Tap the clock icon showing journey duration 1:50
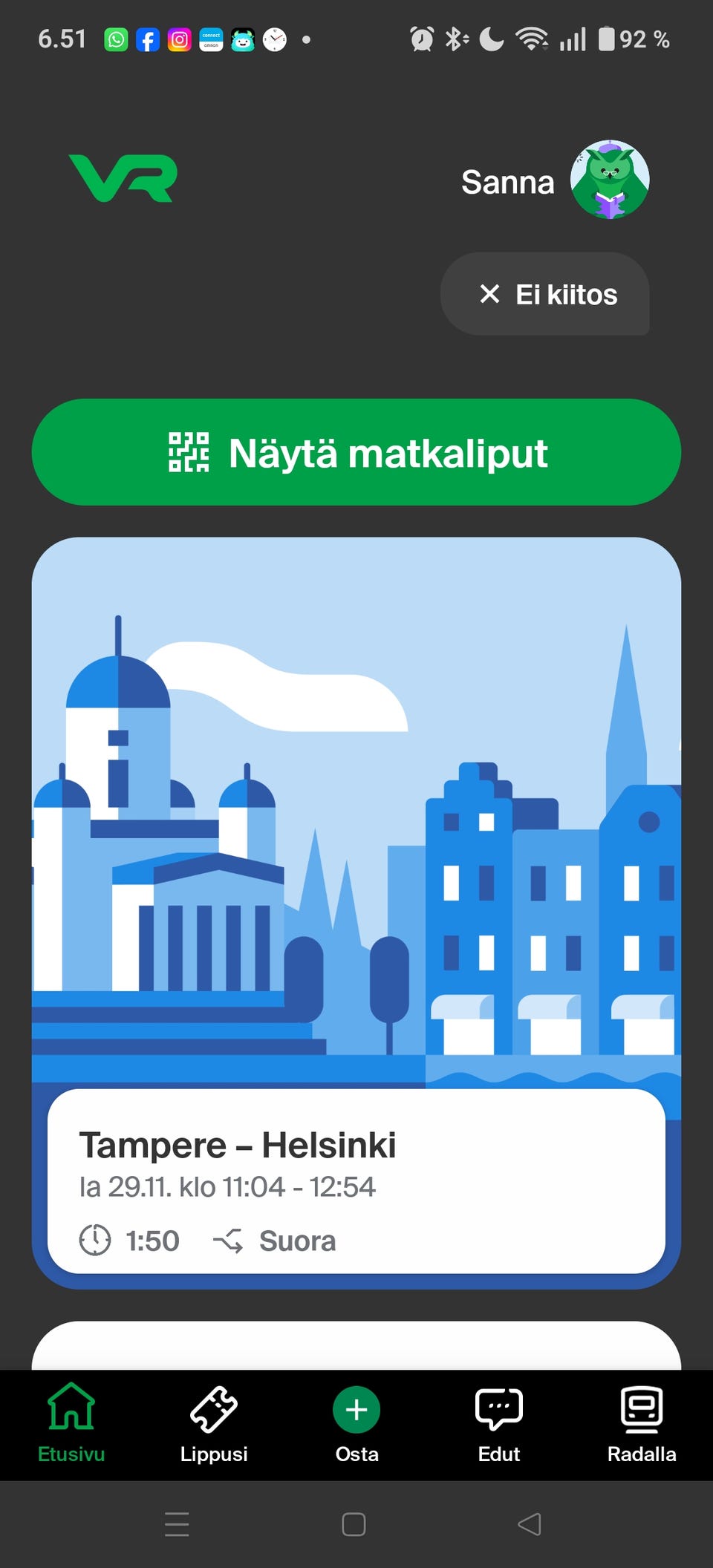This screenshot has height=1568, width=713. 95,1240
